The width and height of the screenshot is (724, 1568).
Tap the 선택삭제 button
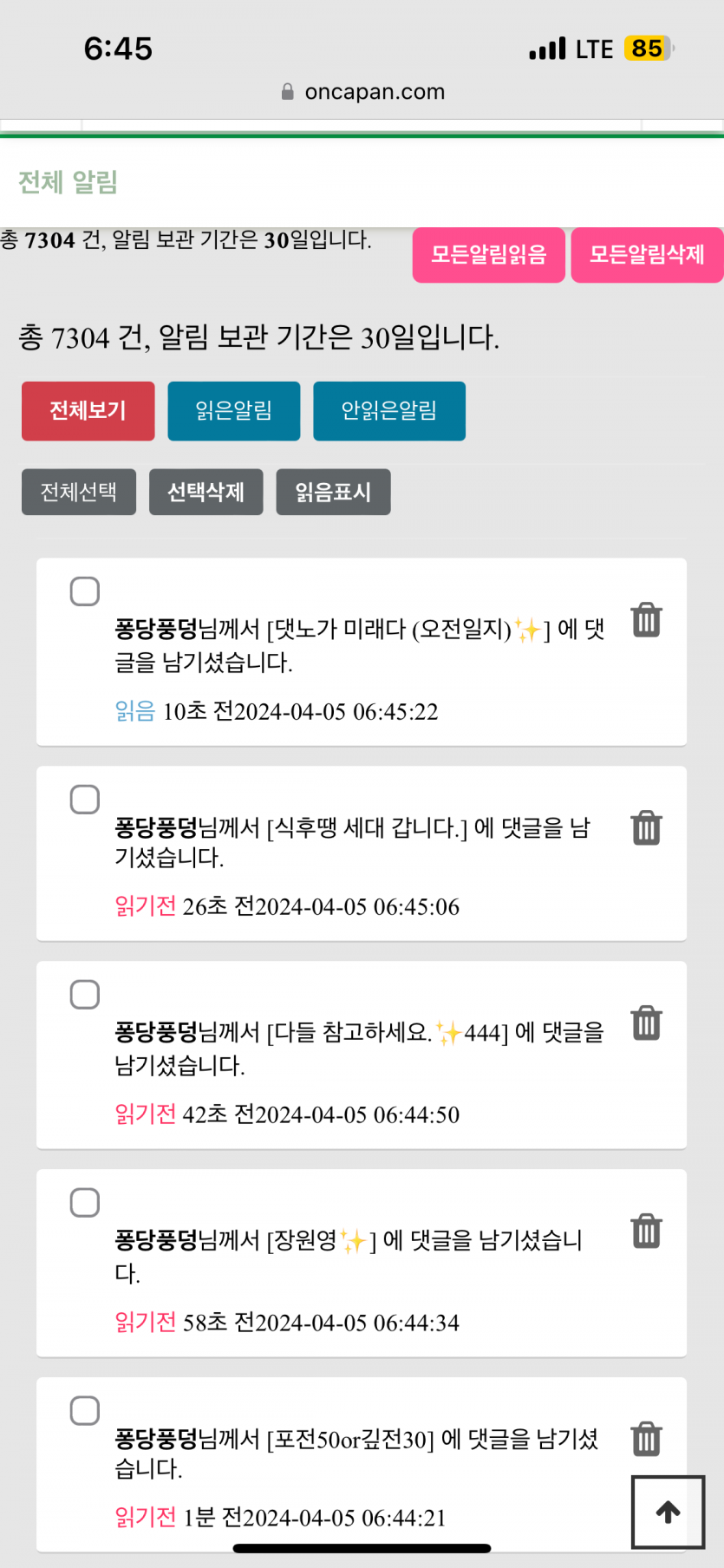click(206, 493)
